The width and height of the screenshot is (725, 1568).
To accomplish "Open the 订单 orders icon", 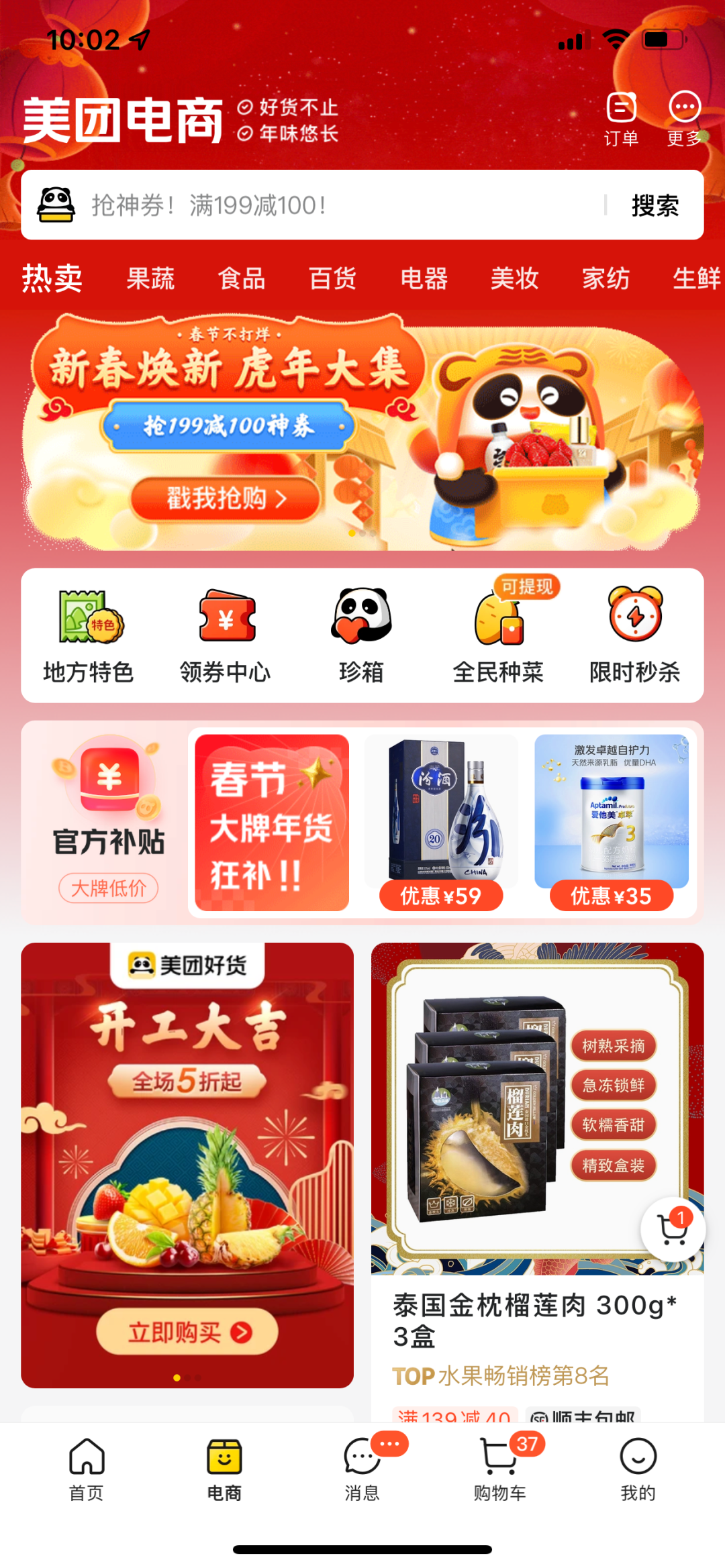I will 620,119.
